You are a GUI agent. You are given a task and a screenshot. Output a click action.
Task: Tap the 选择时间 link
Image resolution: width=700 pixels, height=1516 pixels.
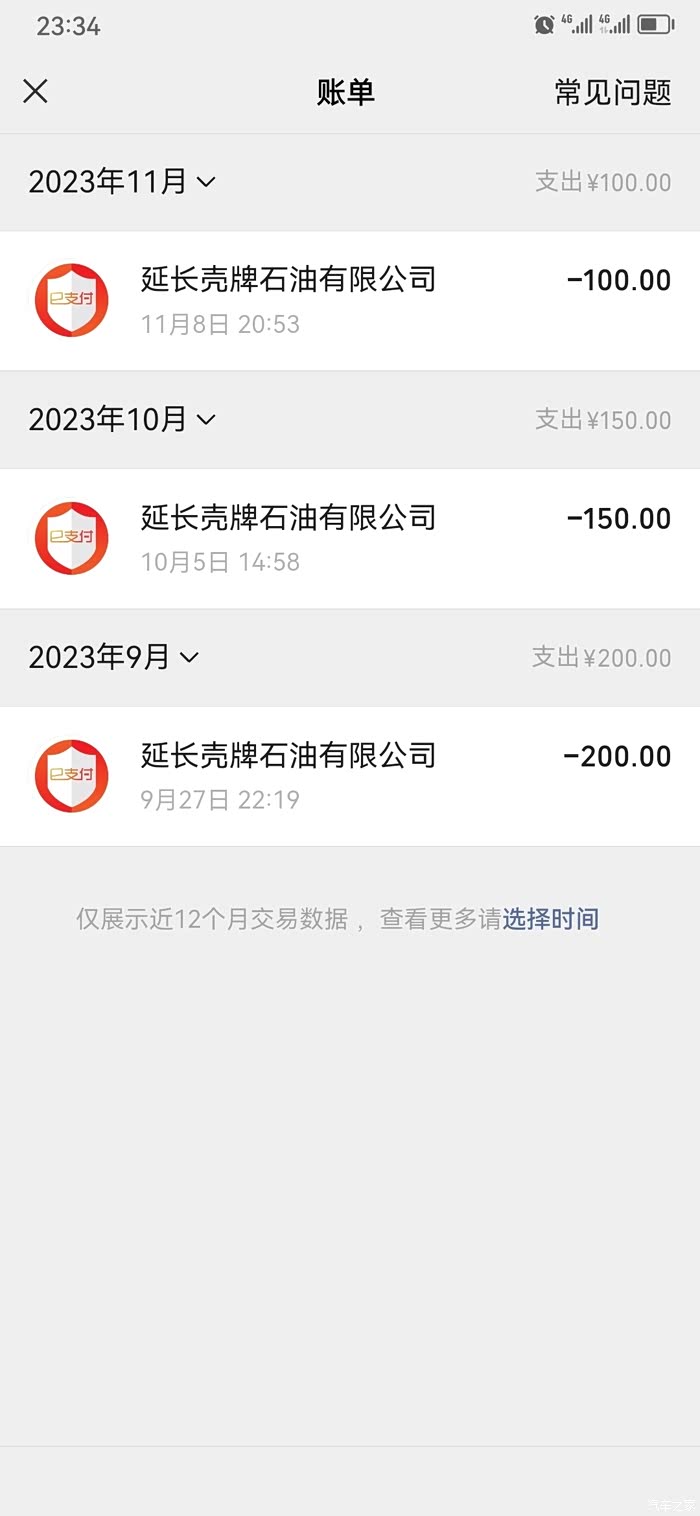pyautogui.click(x=550, y=919)
